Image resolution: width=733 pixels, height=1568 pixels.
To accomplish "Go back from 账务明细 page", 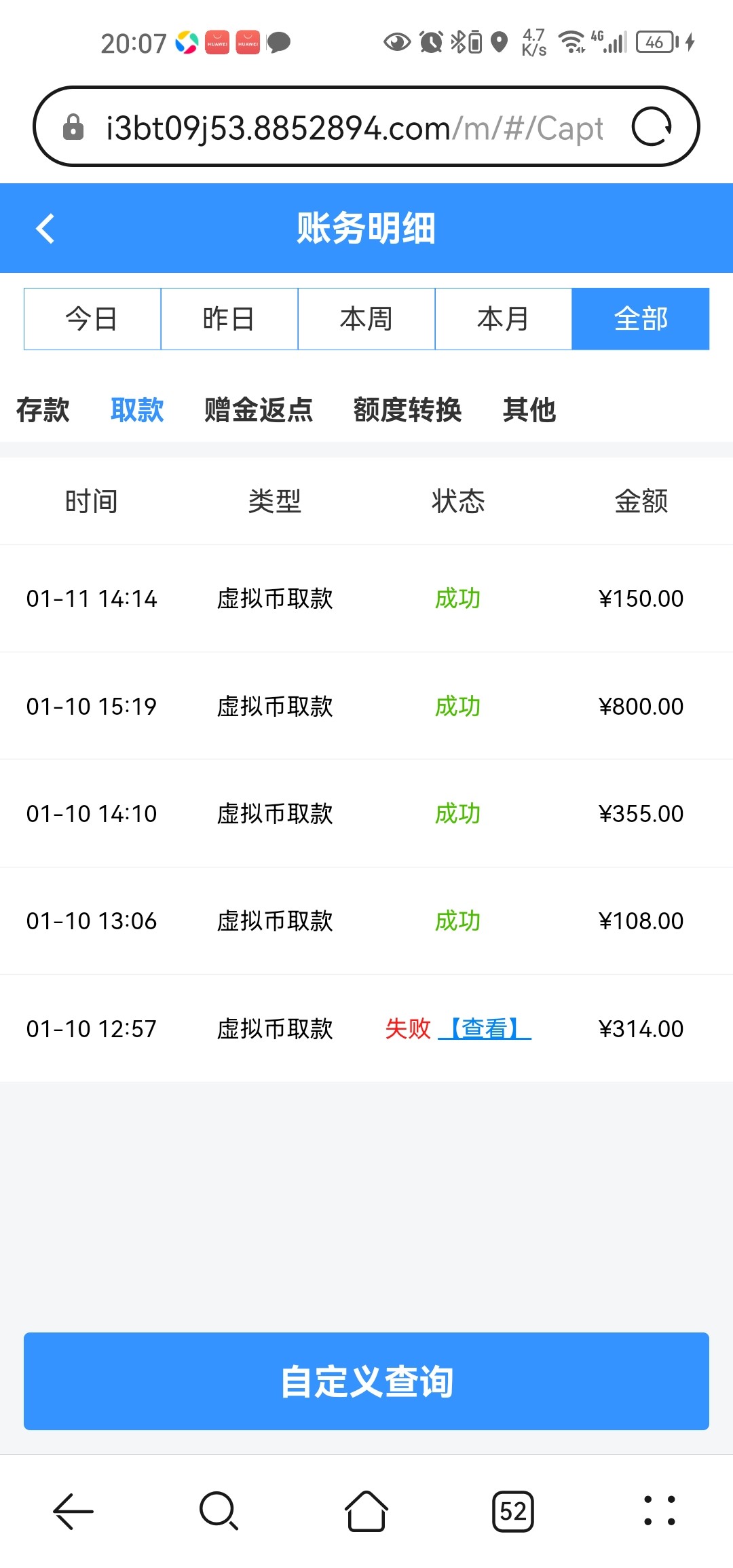I will point(45,228).
